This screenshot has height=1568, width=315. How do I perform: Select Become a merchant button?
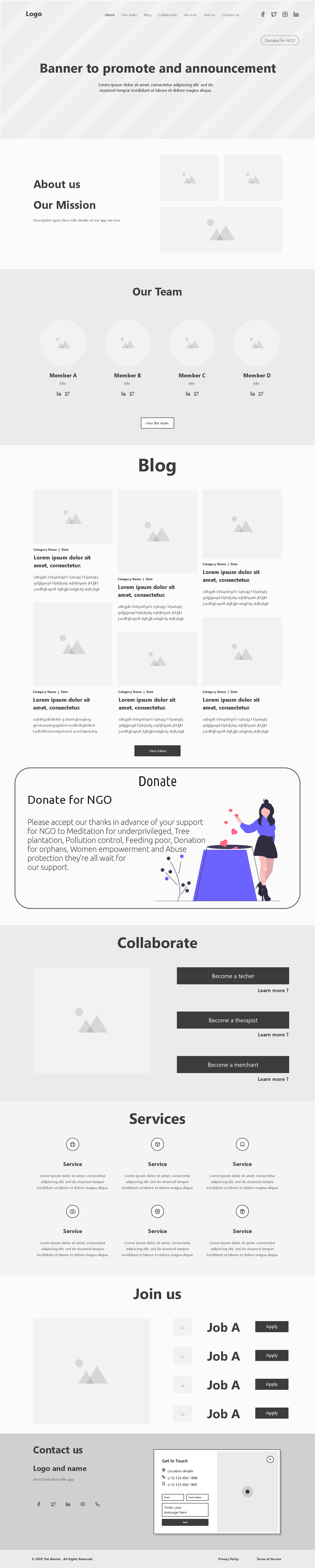[x=233, y=1065]
